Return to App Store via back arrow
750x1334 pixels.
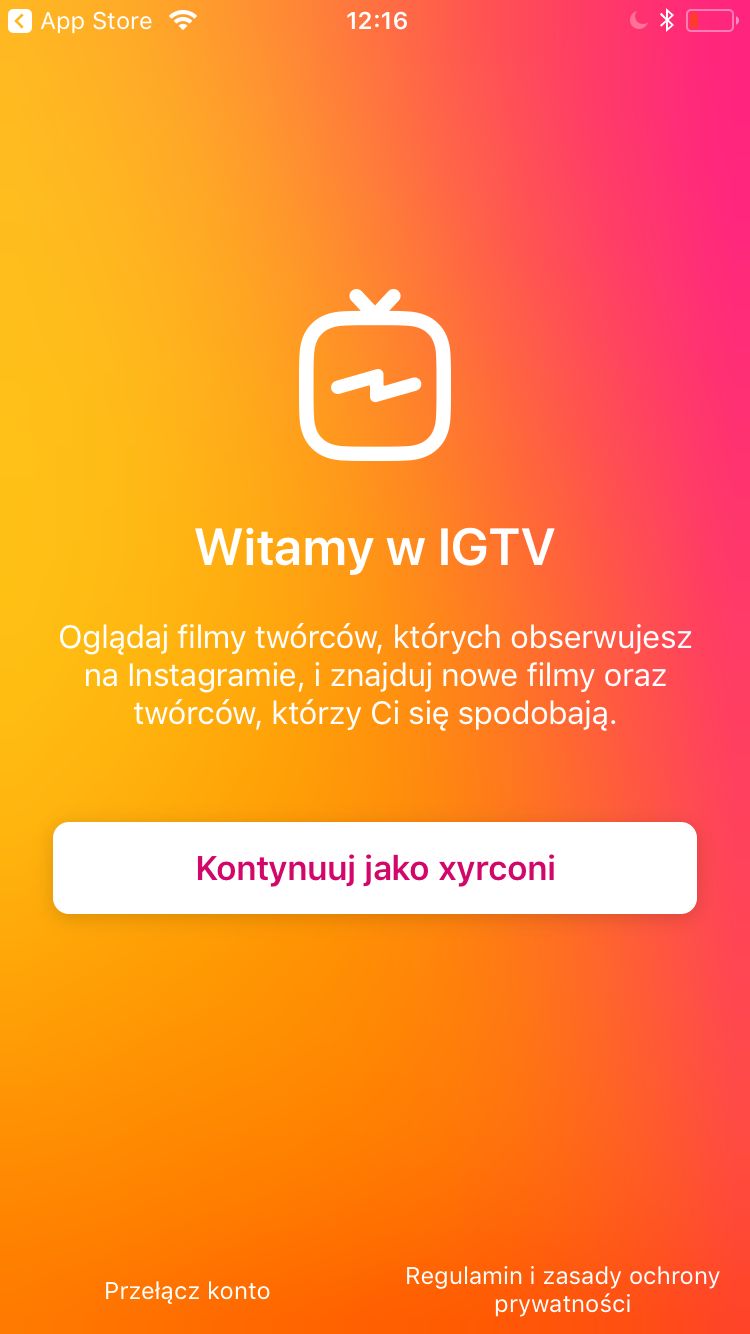tap(80, 20)
